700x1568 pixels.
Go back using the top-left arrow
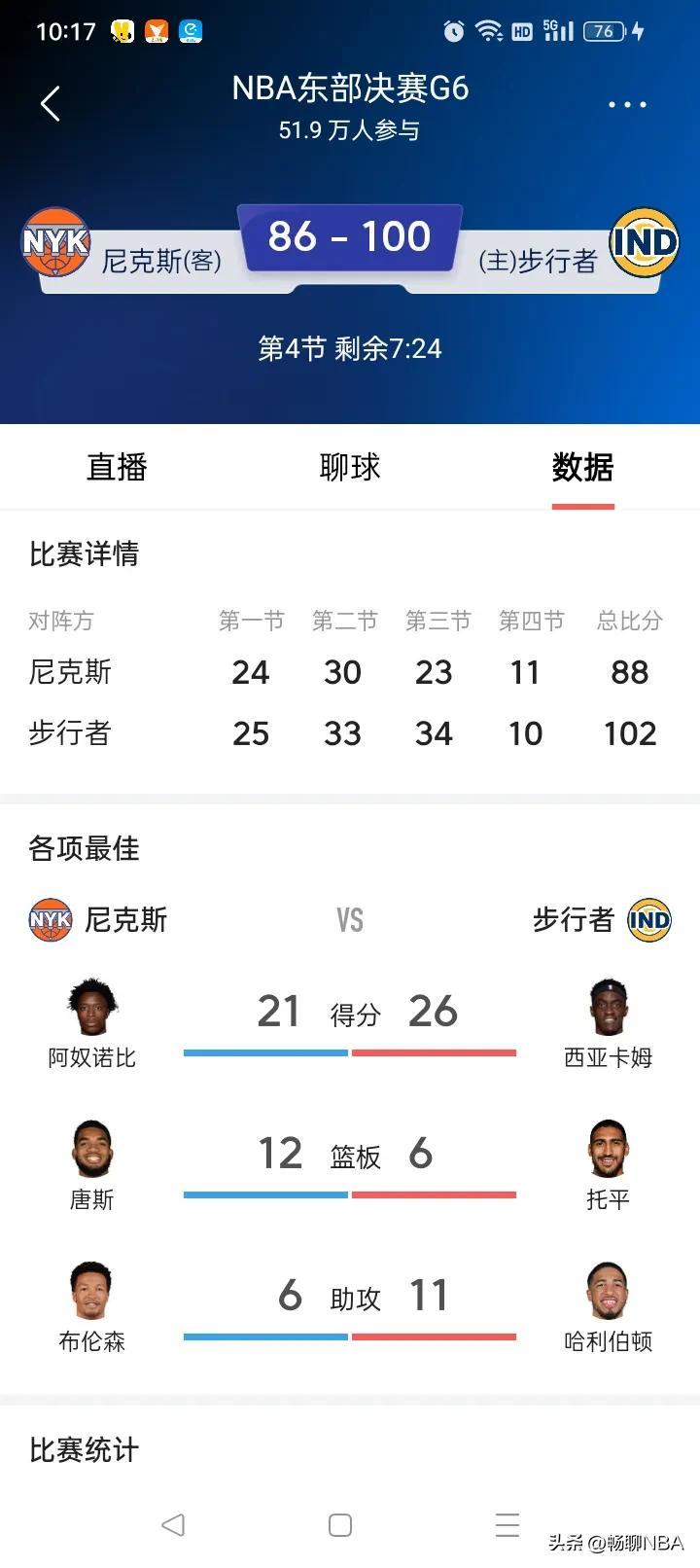click(x=51, y=103)
